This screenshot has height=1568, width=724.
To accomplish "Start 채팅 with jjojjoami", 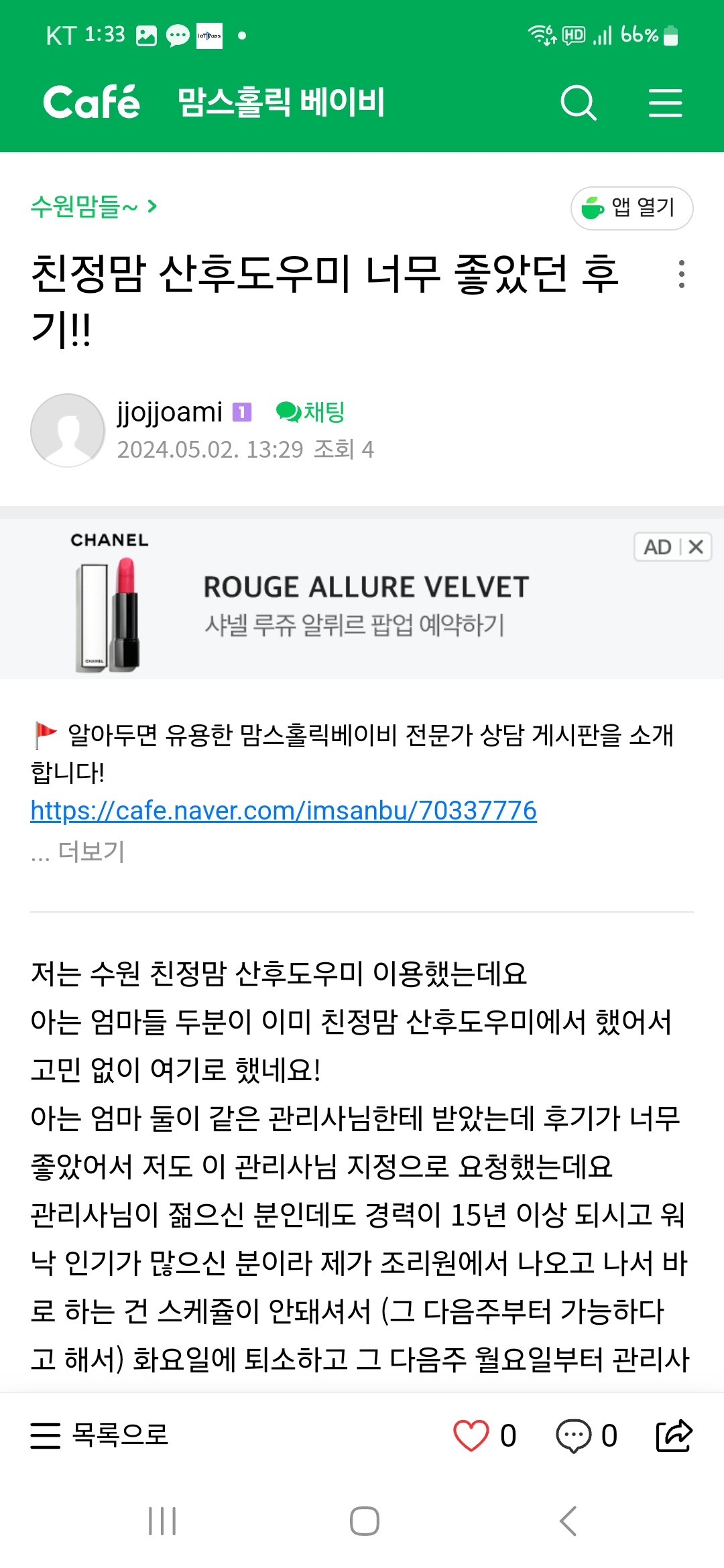I will click(311, 411).
